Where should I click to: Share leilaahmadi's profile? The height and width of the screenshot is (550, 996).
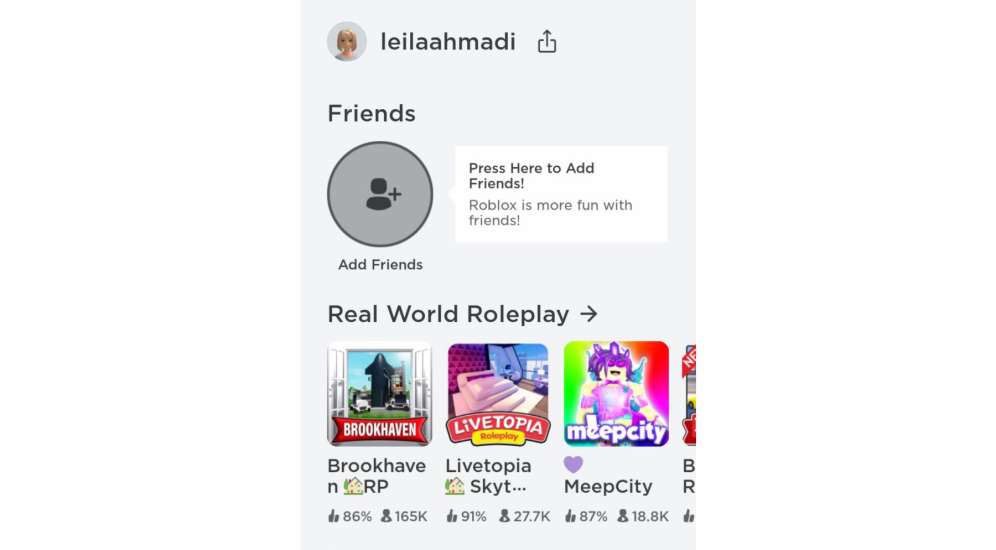click(546, 42)
